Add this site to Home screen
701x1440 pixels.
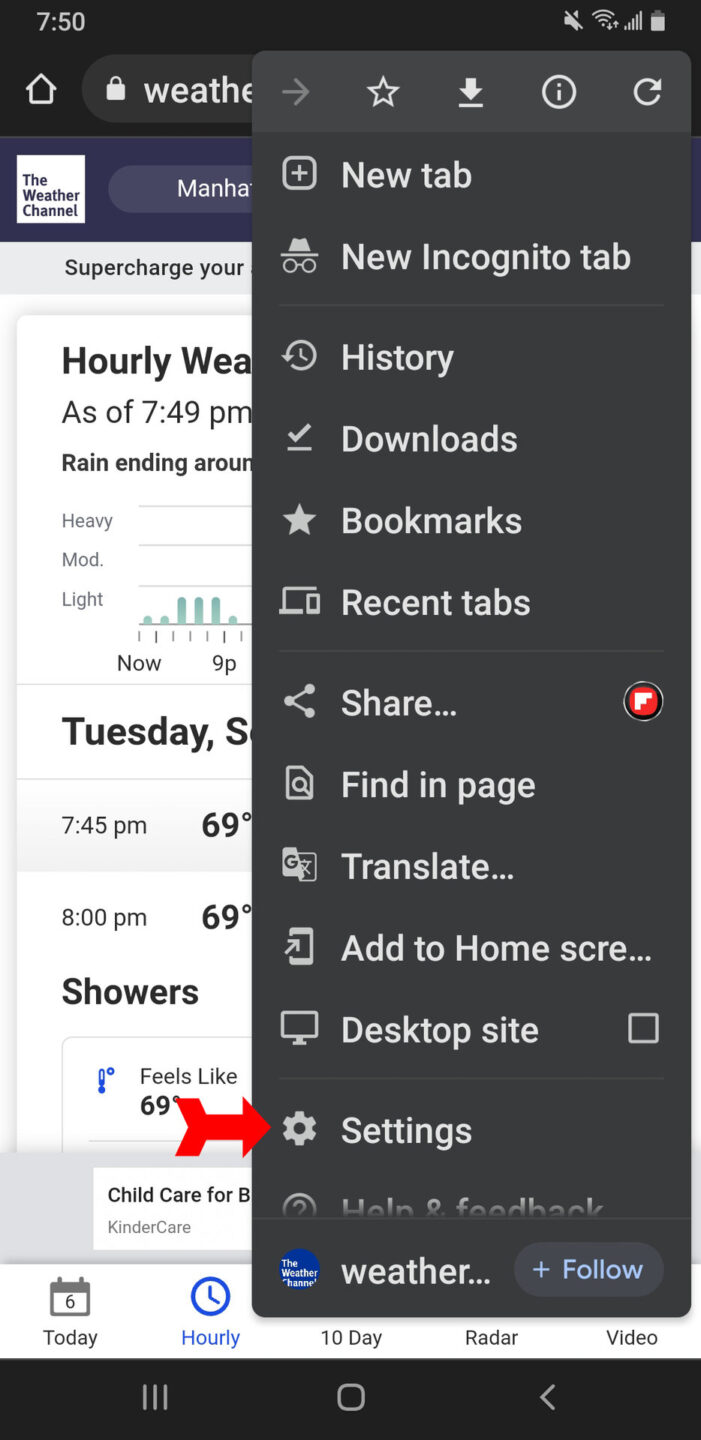pos(471,949)
